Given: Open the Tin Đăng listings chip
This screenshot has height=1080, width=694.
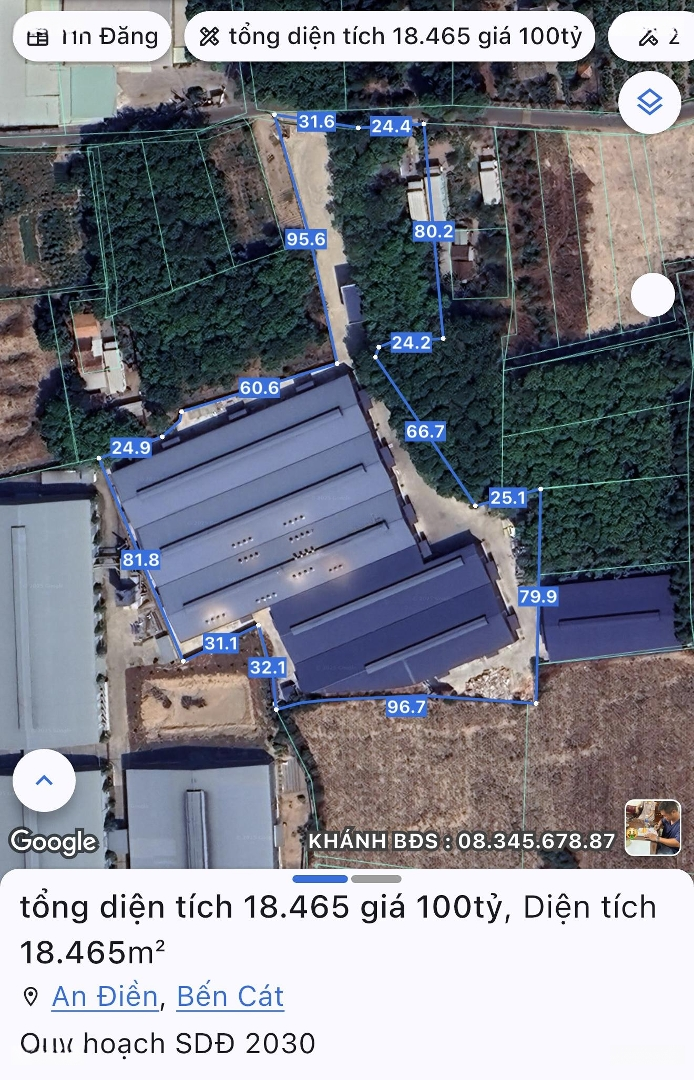Looking at the screenshot, I should [x=92, y=37].
